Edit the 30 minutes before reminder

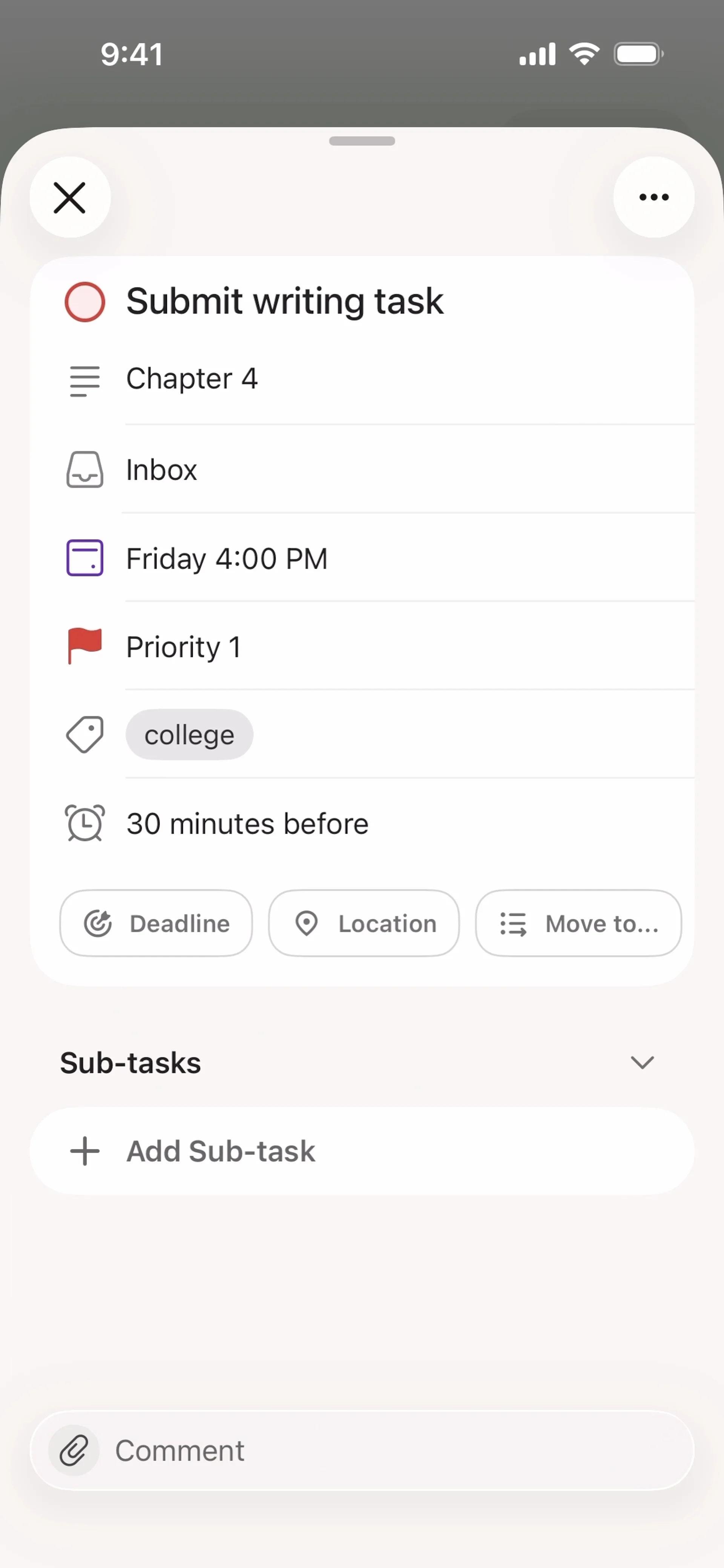coord(247,824)
